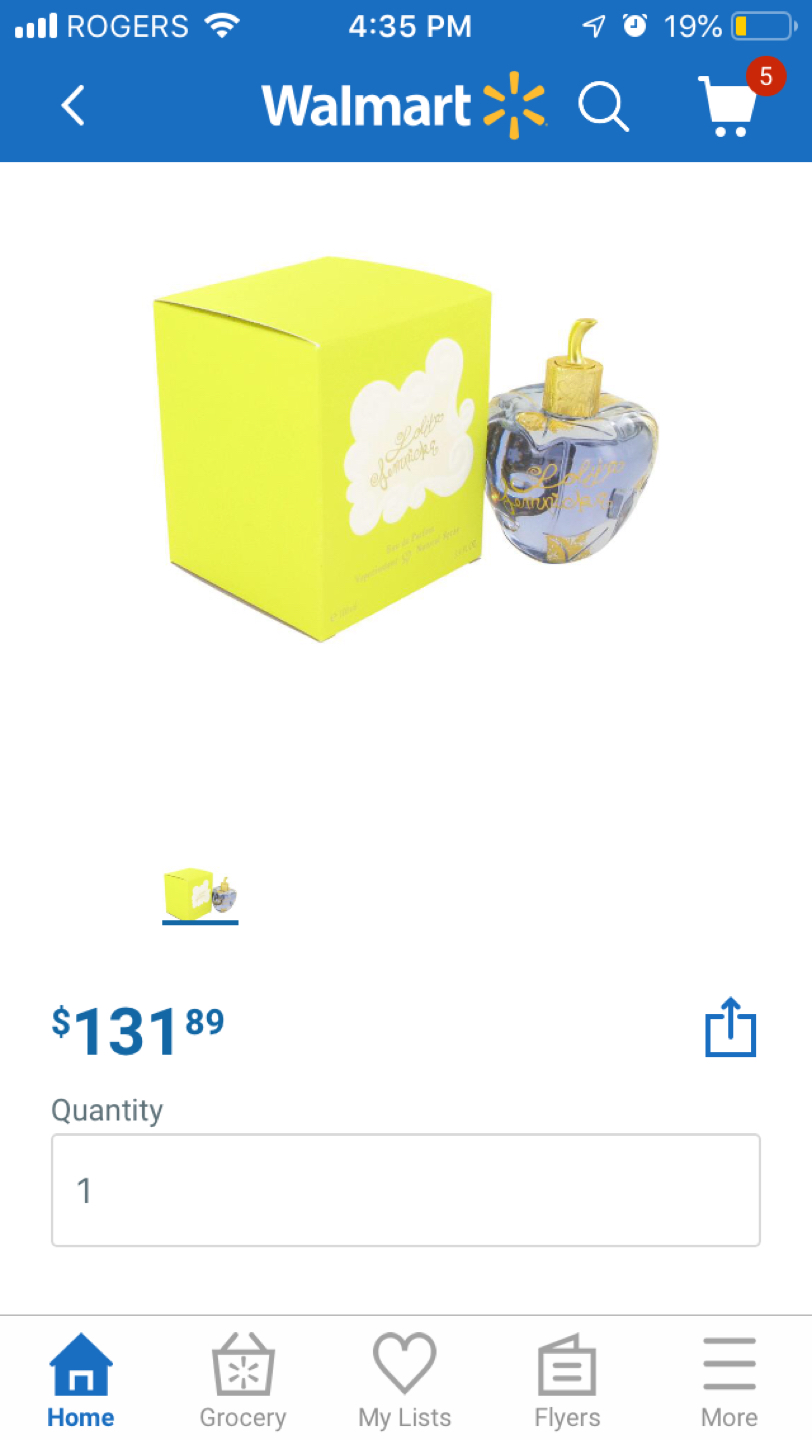This screenshot has height=1440, width=812.
Task: Open the More menu tab
Action: point(729,1380)
